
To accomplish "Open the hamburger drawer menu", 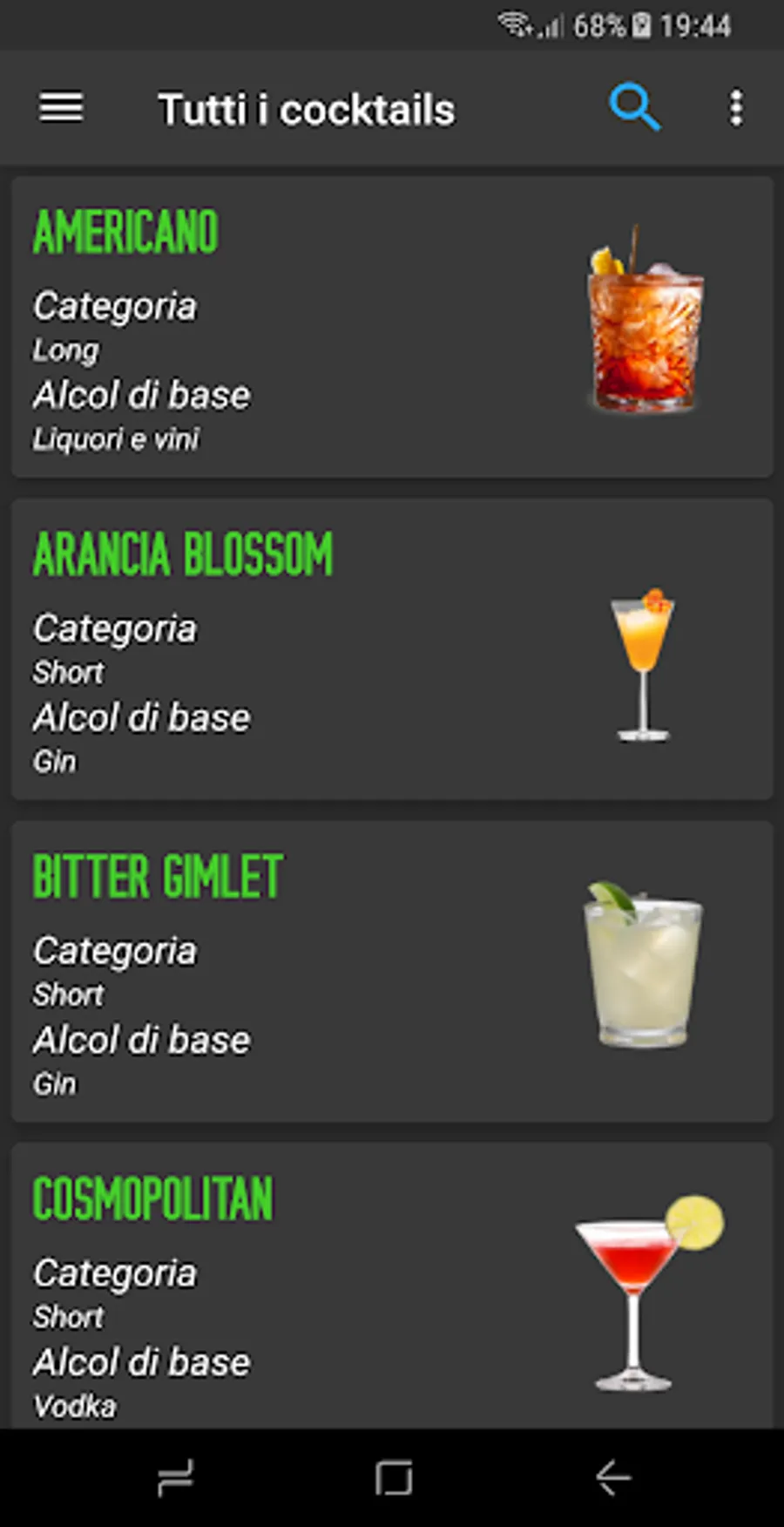I will (x=61, y=109).
